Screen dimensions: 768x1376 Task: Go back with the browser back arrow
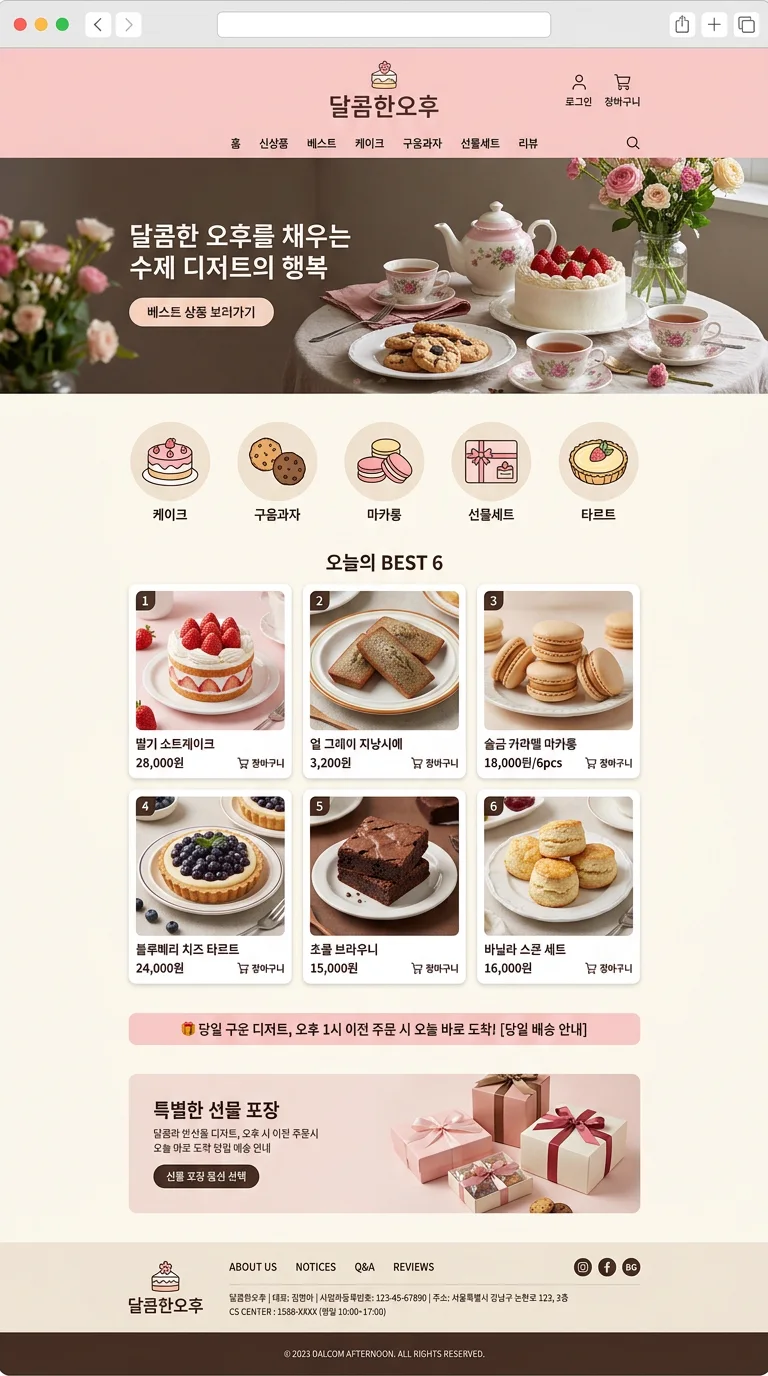(x=98, y=25)
